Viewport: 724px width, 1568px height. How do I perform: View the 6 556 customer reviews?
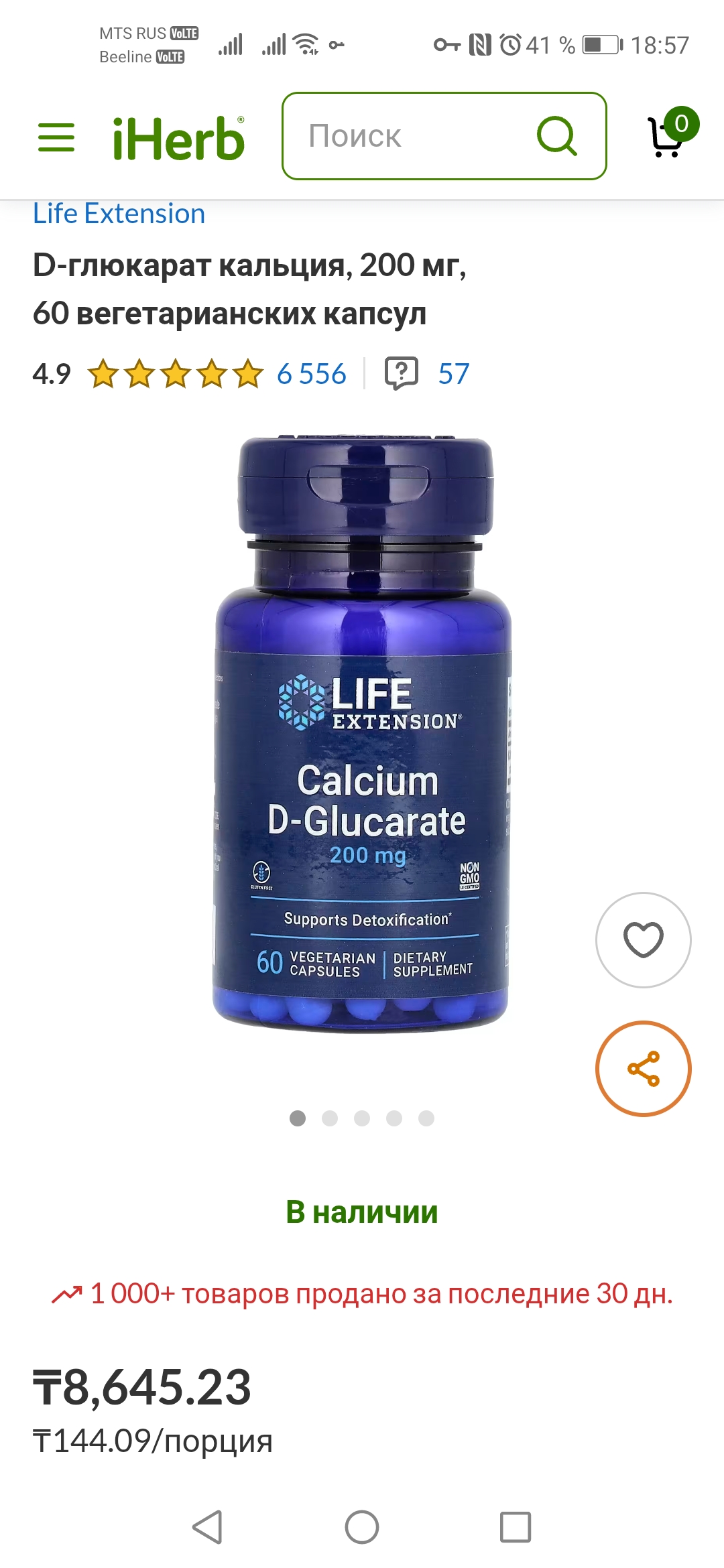coord(312,374)
